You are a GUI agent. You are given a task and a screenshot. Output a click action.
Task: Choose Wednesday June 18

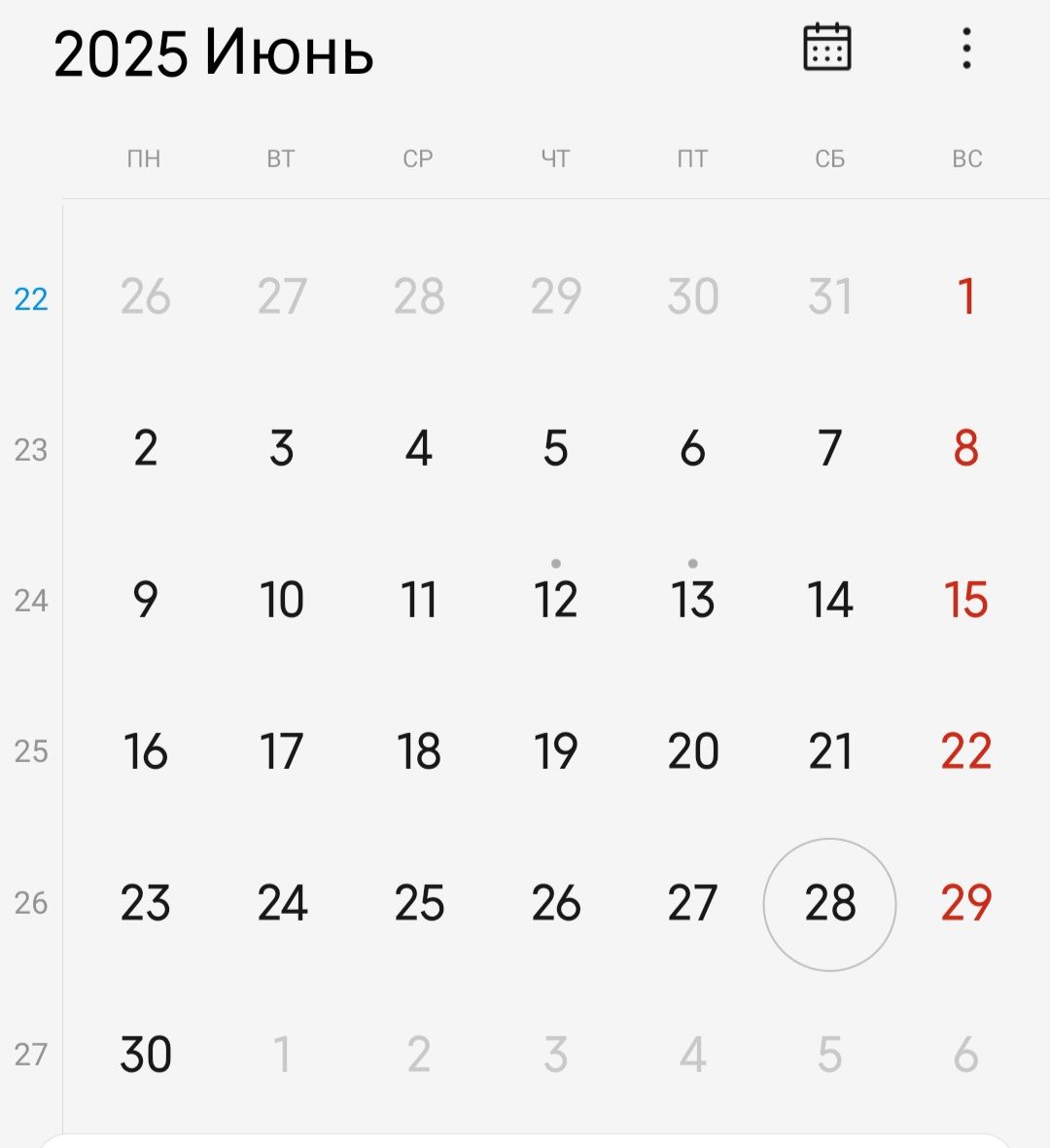coord(419,751)
